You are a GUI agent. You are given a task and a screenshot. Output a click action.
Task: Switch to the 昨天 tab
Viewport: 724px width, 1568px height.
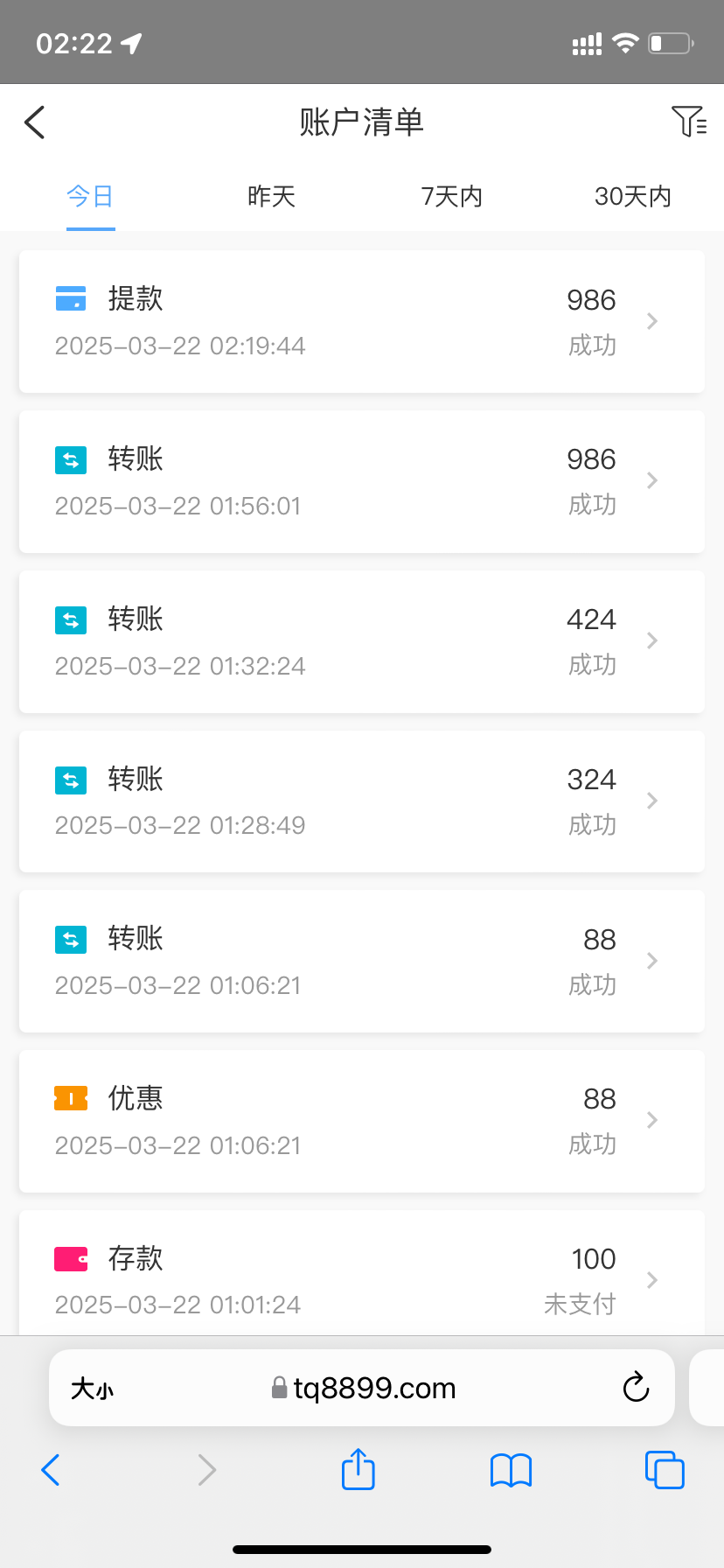(x=271, y=196)
